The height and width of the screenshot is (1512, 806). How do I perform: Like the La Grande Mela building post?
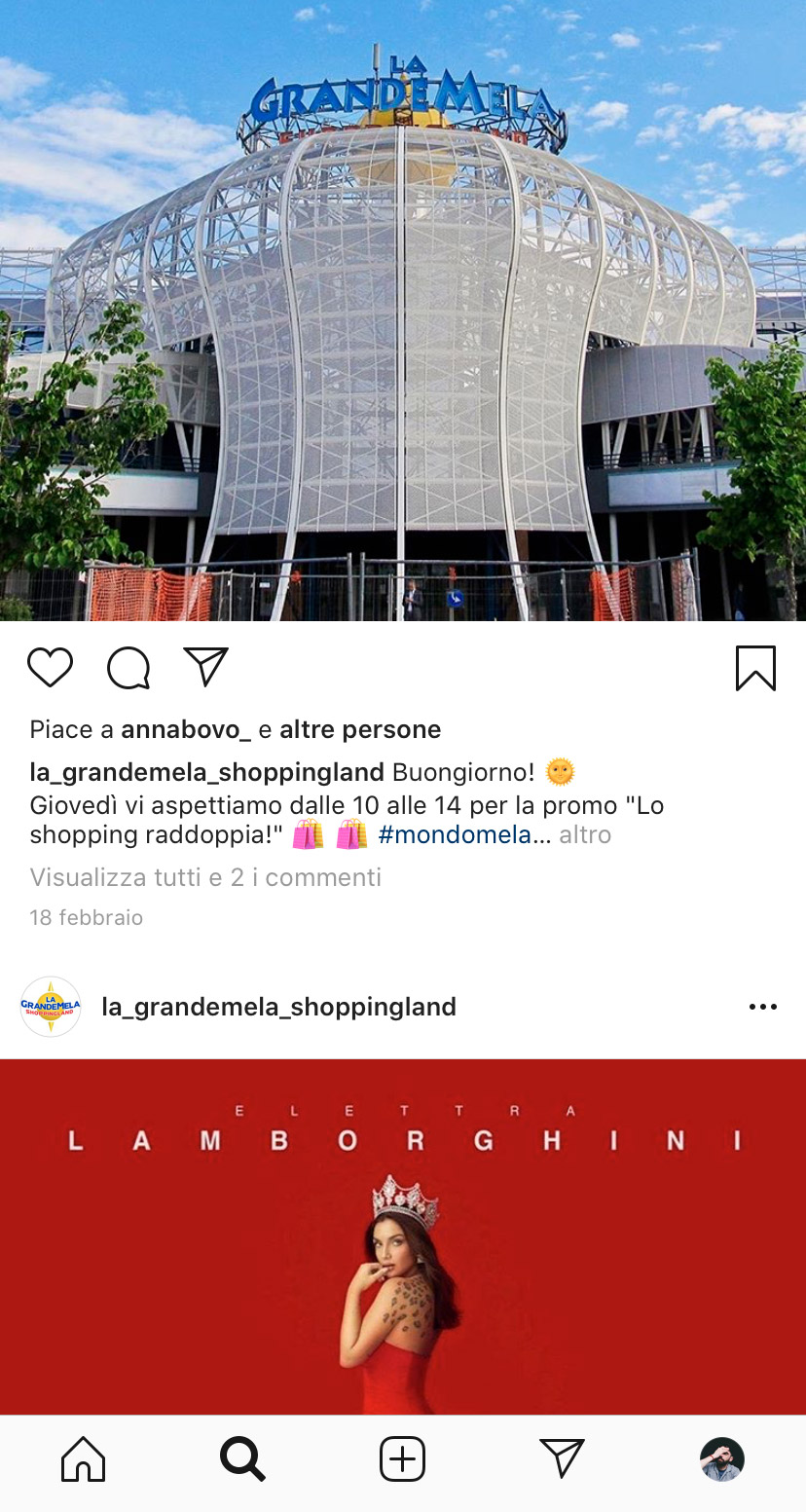tap(50, 668)
